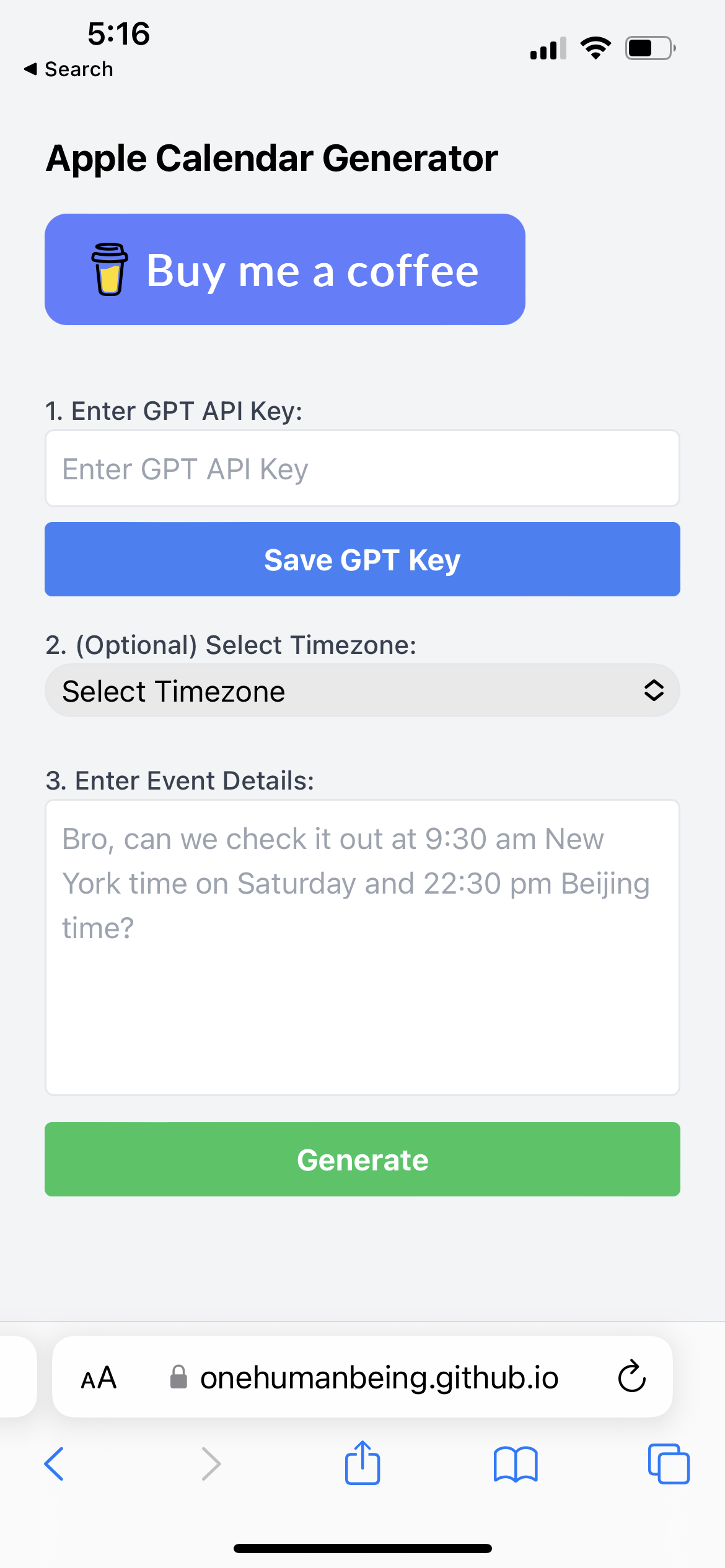Open the AA page settings menu
This screenshot has width=725, height=1568.
pyautogui.click(x=99, y=1379)
